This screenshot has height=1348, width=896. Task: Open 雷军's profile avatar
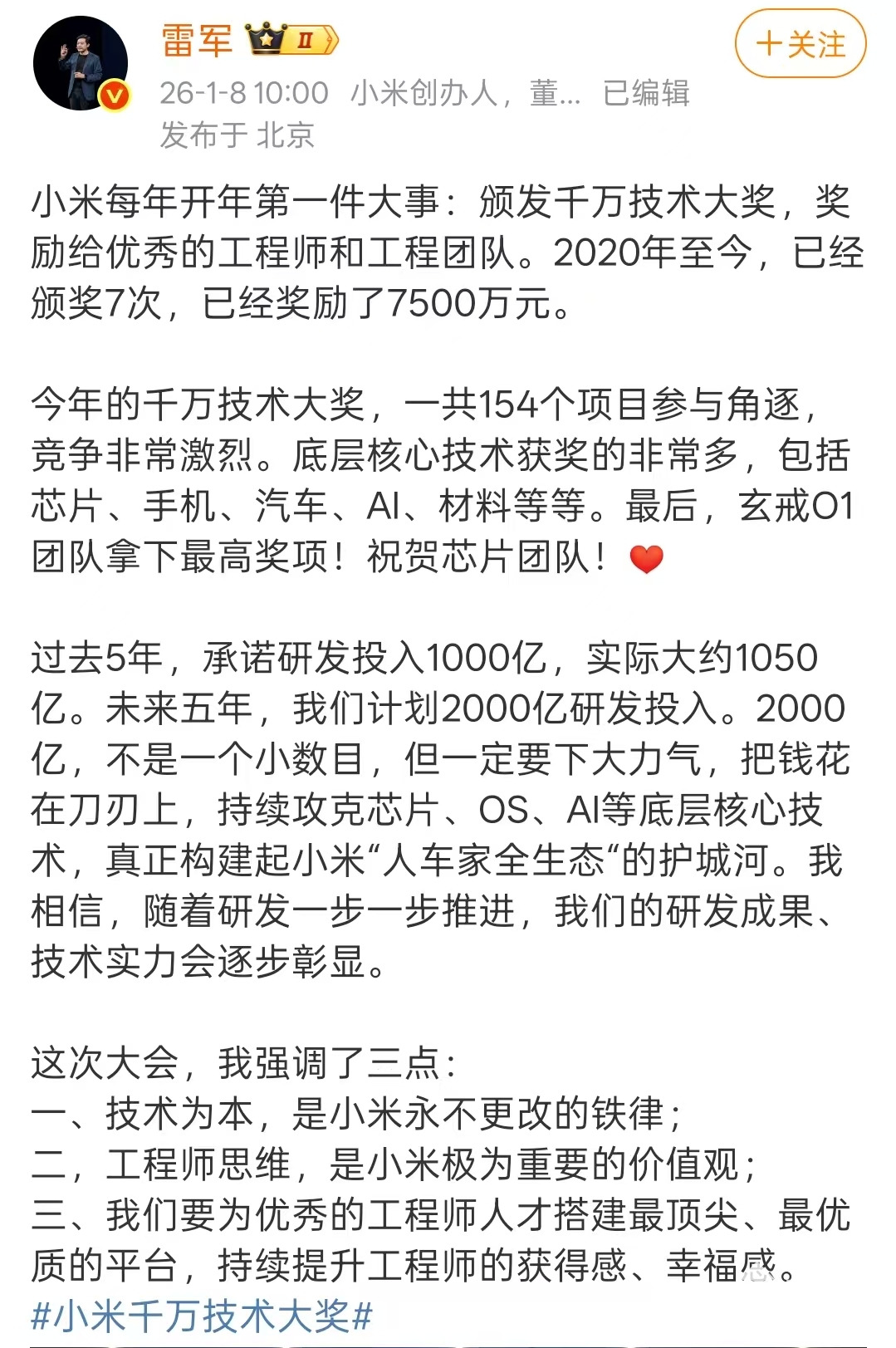tap(80, 63)
